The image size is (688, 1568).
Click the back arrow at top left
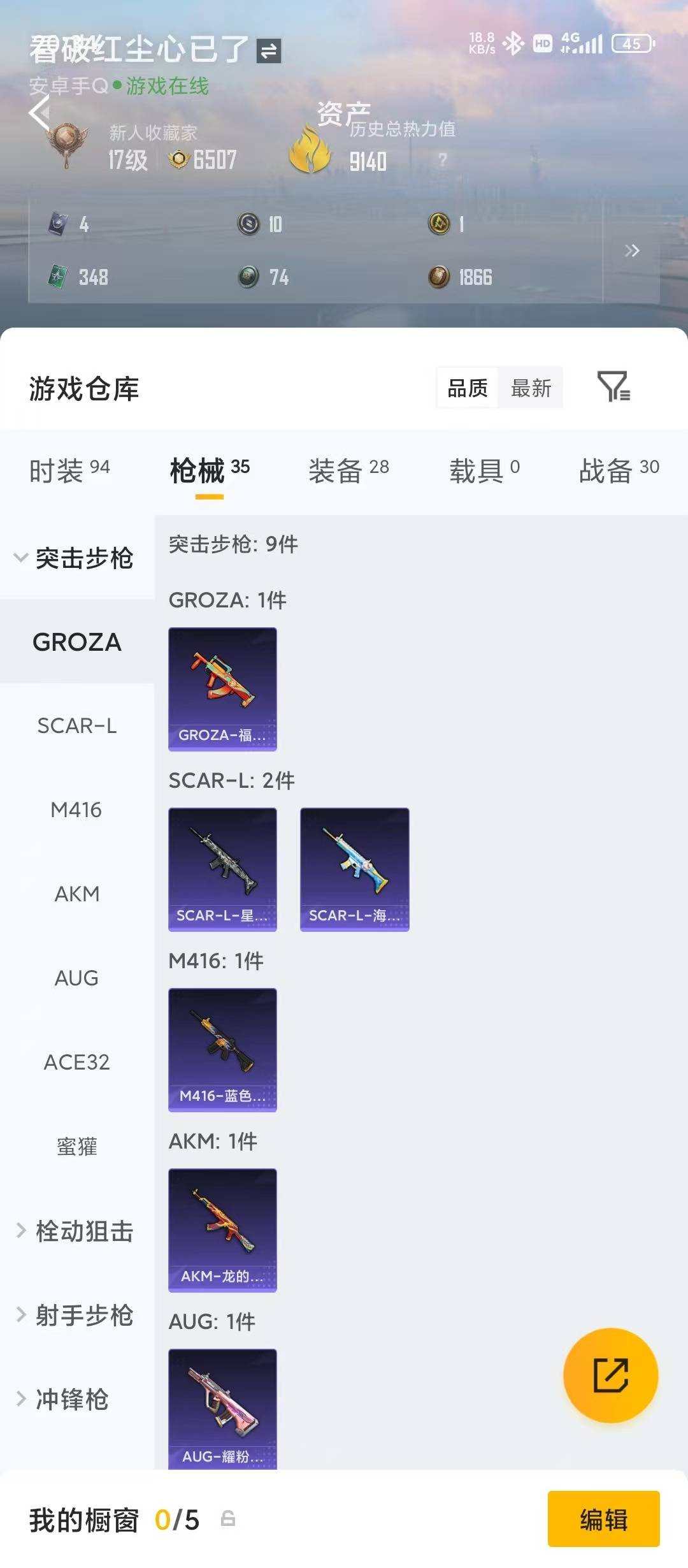click(x=39, y=113)
